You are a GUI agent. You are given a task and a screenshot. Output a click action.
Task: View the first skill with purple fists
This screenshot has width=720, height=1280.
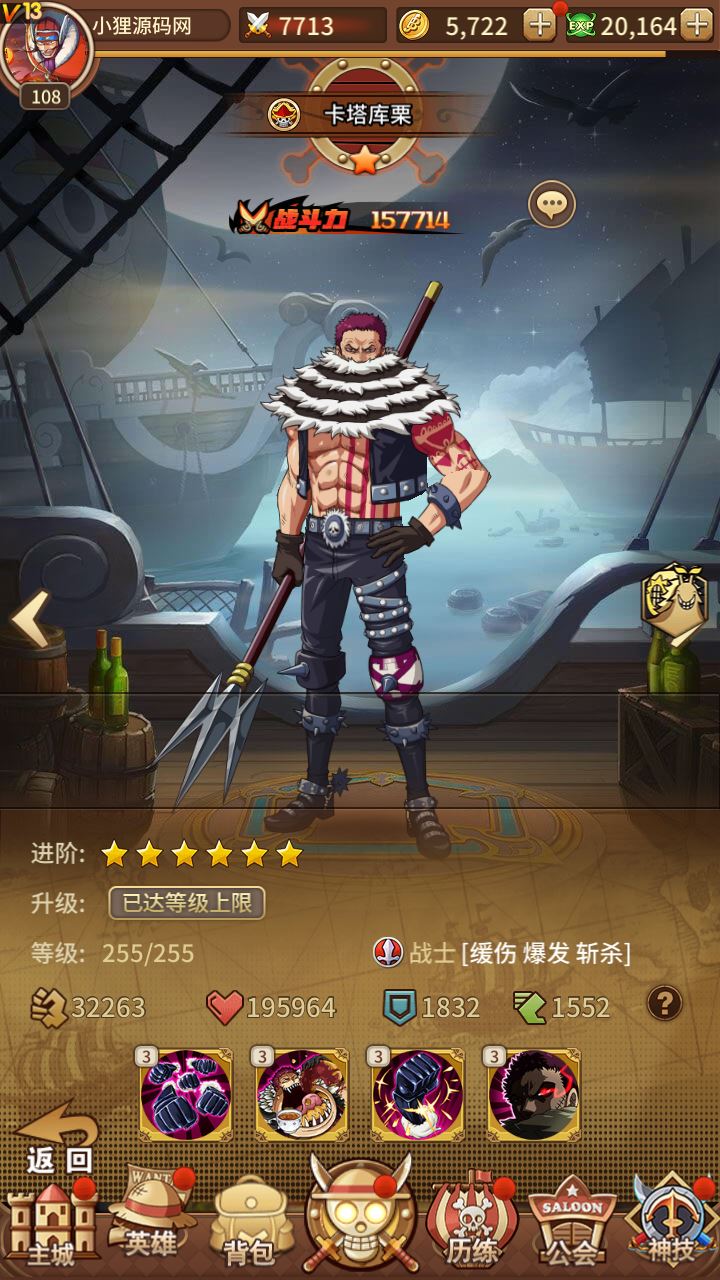tap(186, 1096)
